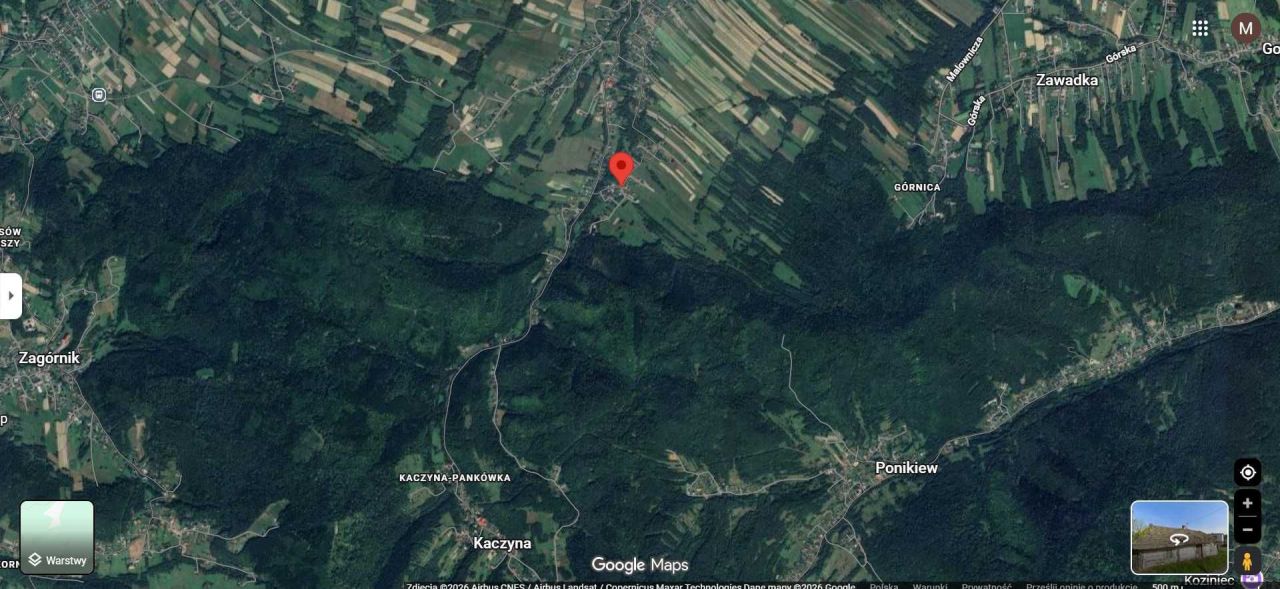Open the Prywatność privacy link

tap(986, 586)
